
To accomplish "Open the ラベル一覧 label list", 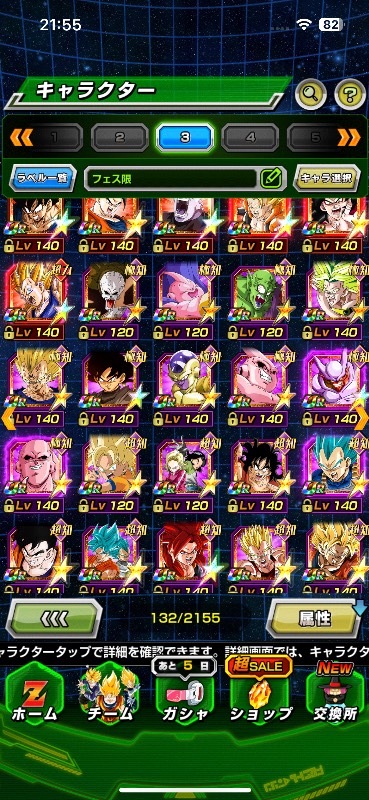I will click(43, 179).
